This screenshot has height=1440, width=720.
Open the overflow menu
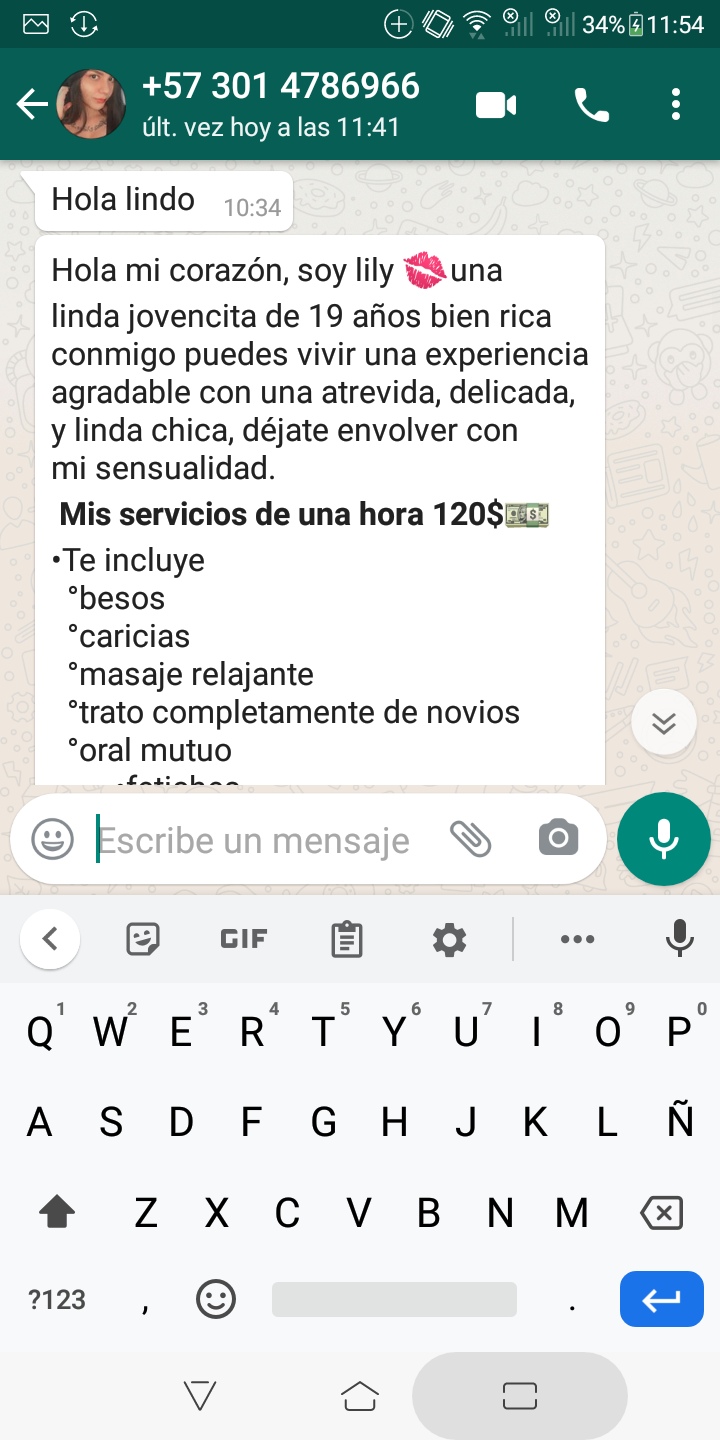point(676,104)
